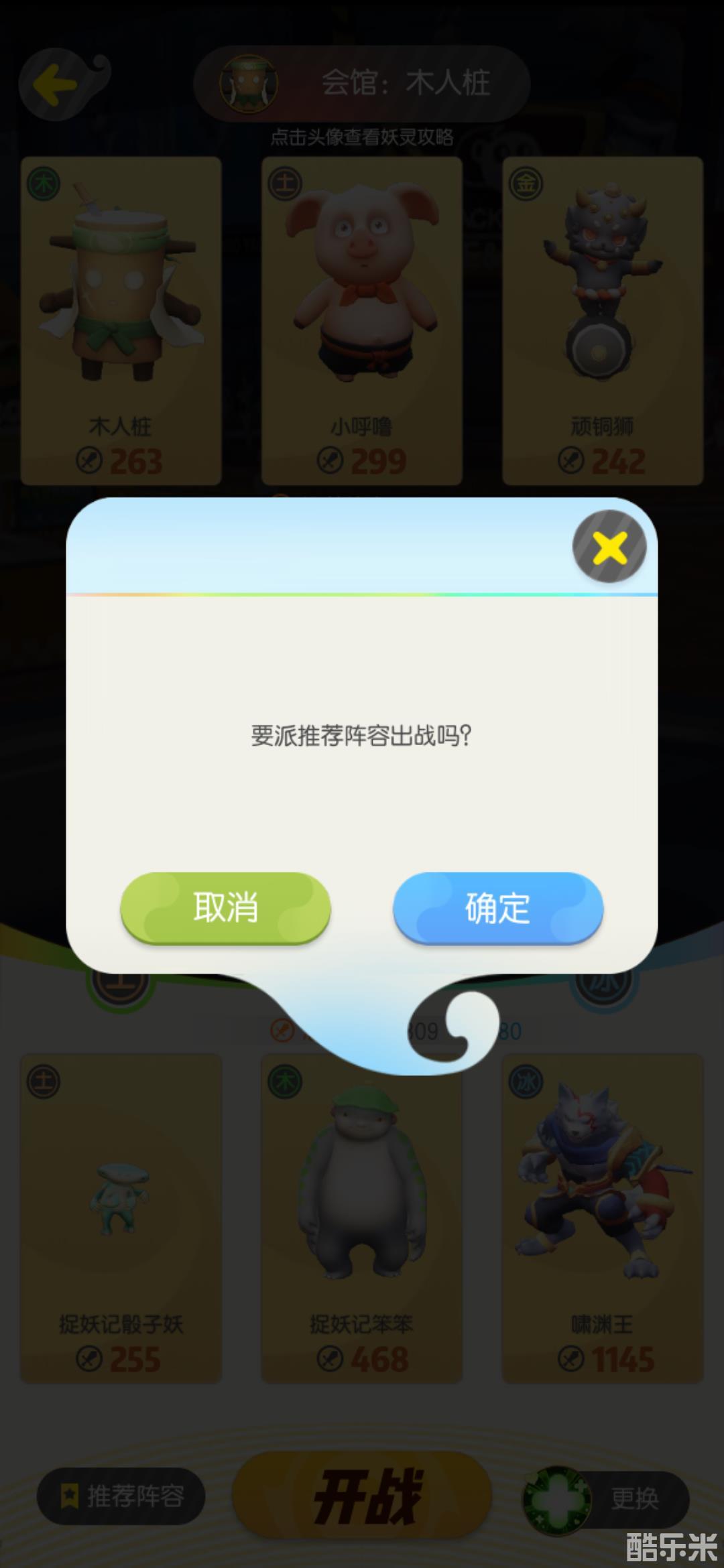Close the dialog with the X button
The image size is (724, 1568).
click(x=609, y=547)
